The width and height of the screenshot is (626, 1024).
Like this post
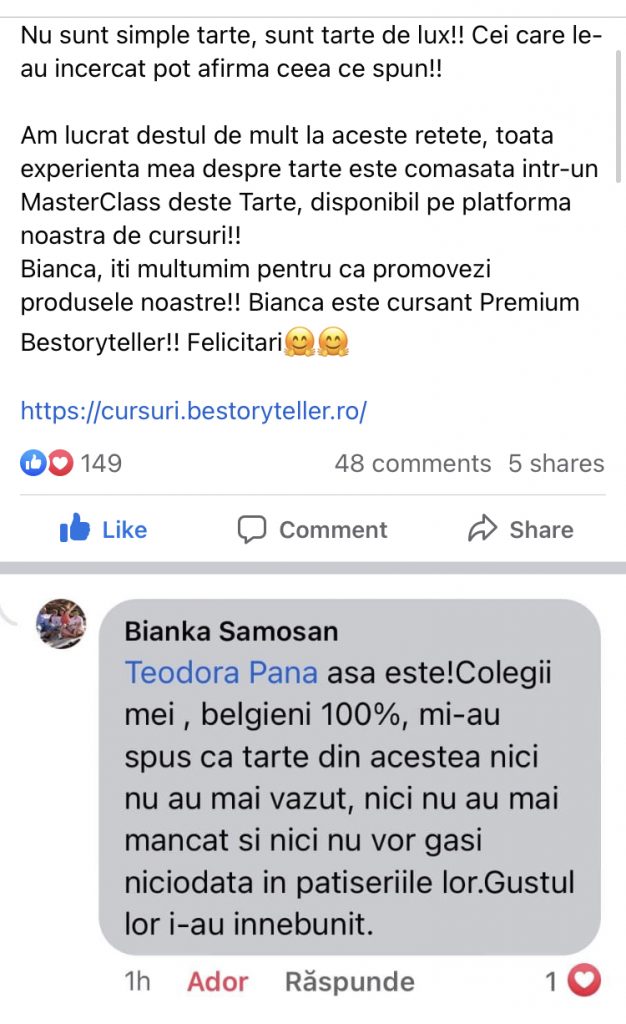click(x=103, y=530)
